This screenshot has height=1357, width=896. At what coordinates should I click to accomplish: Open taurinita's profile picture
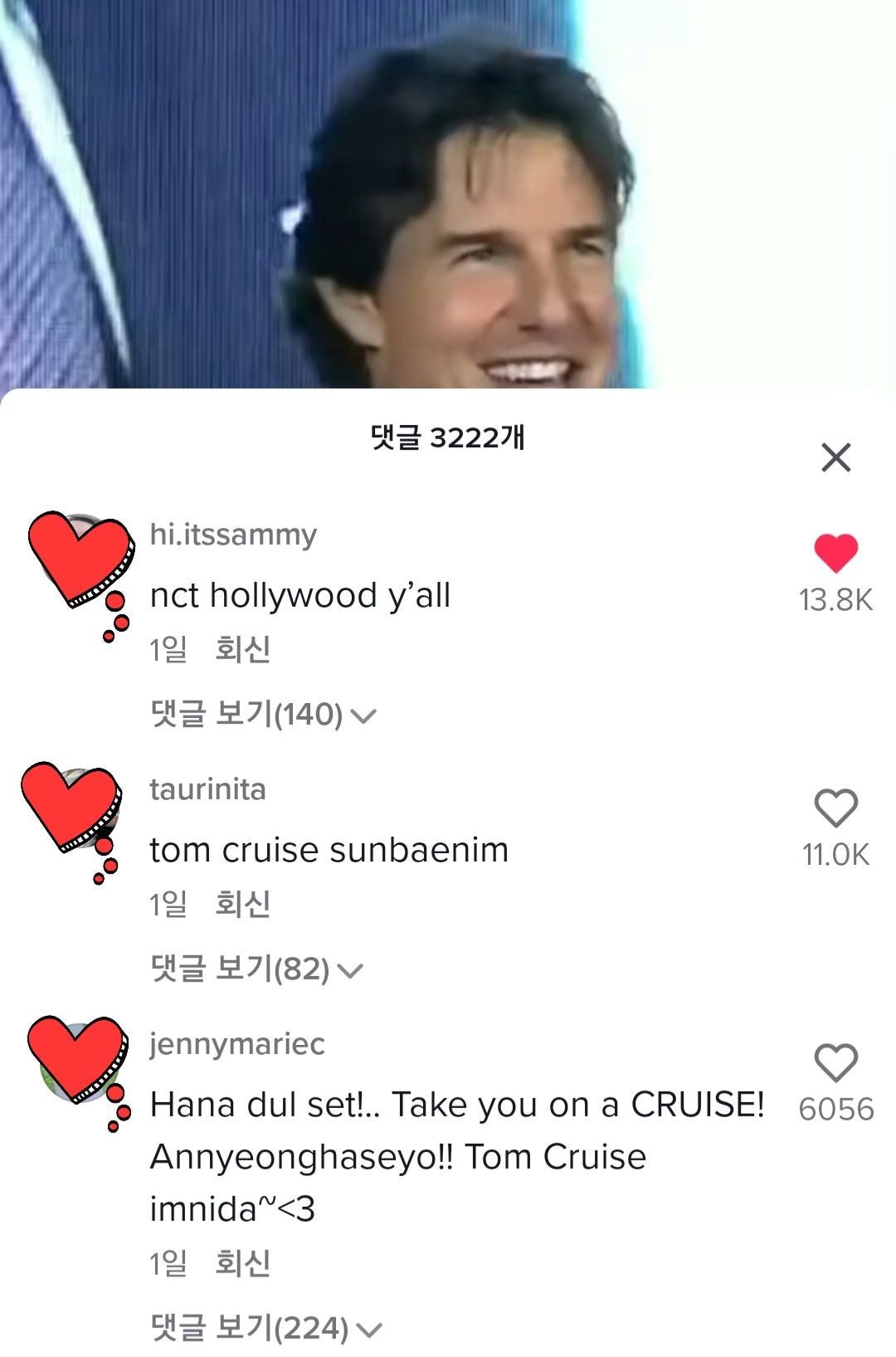pyautogui.click(x=75, y=809)
